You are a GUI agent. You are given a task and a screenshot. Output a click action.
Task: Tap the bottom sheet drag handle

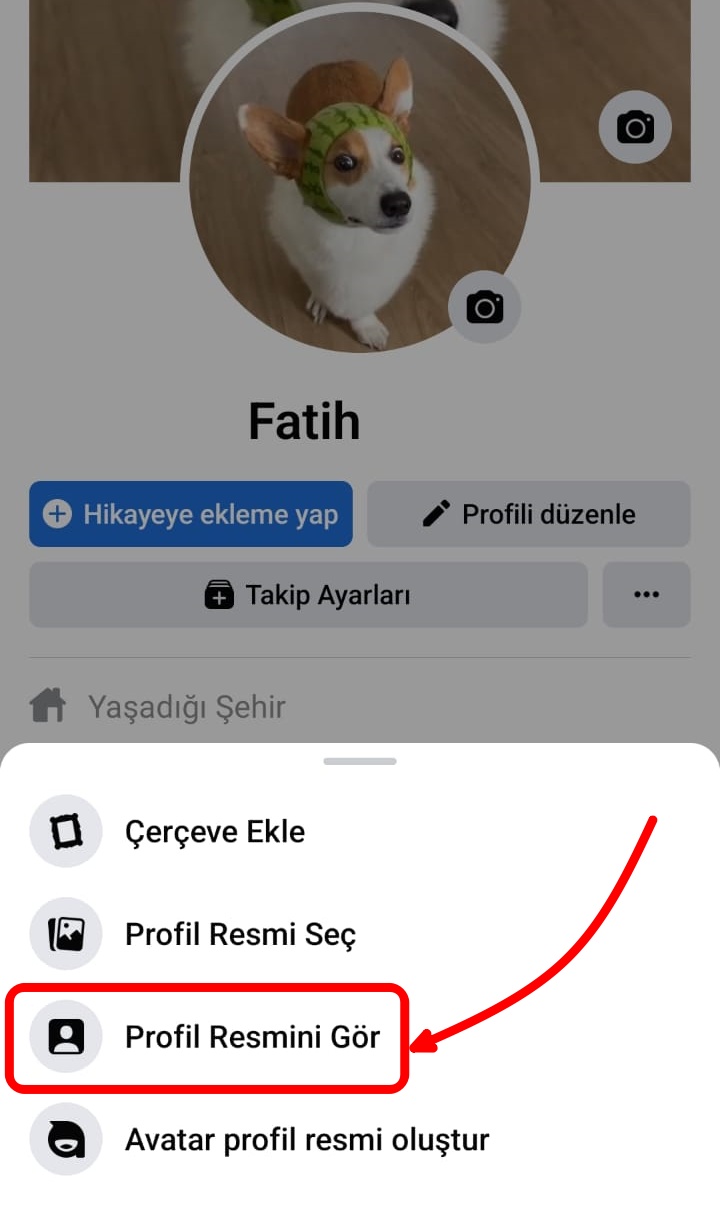click(x=360, y=761)
